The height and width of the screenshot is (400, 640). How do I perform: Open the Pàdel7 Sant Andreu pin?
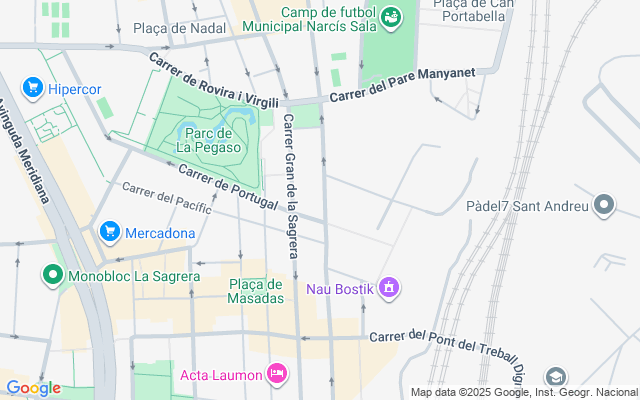coord(603,207)
